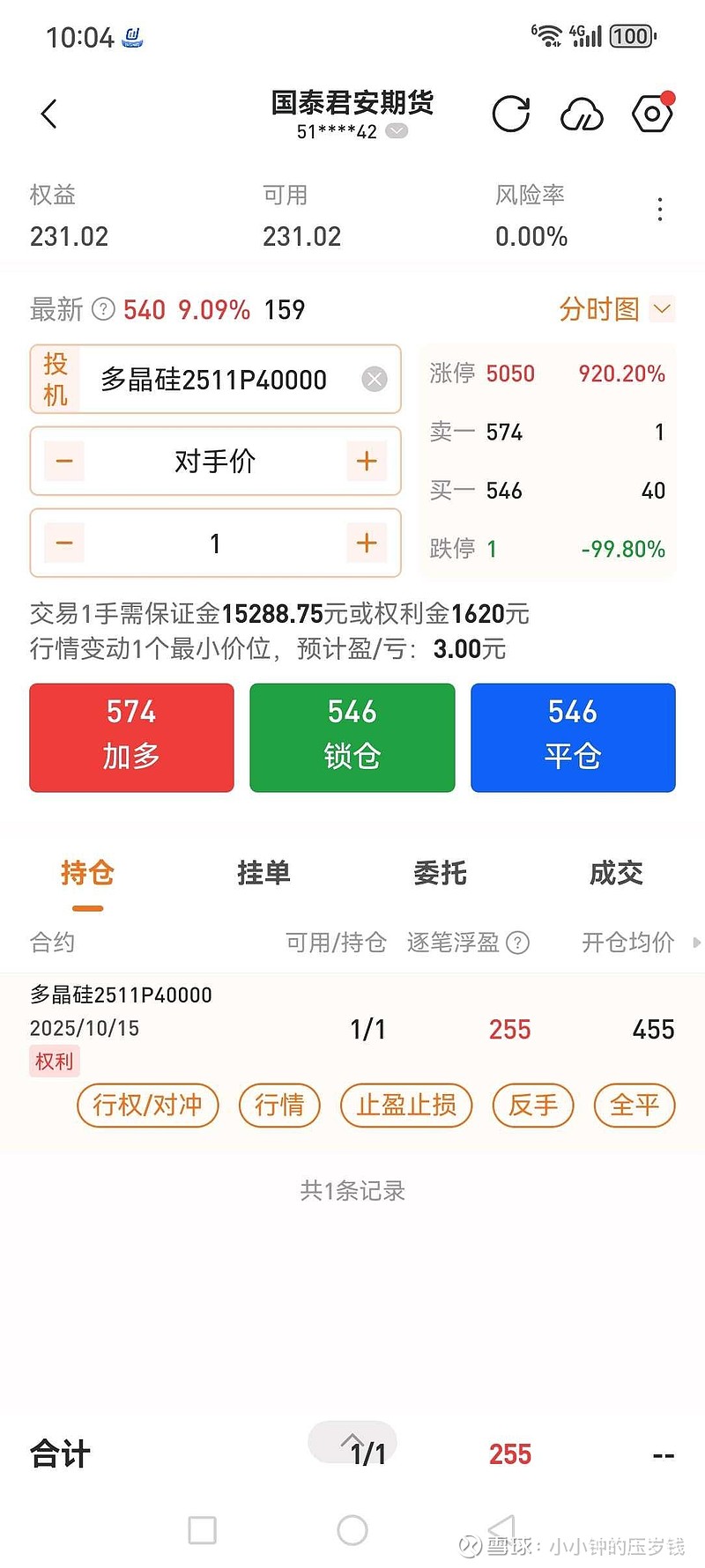Switch to the 成交 tab

(616, 873)
